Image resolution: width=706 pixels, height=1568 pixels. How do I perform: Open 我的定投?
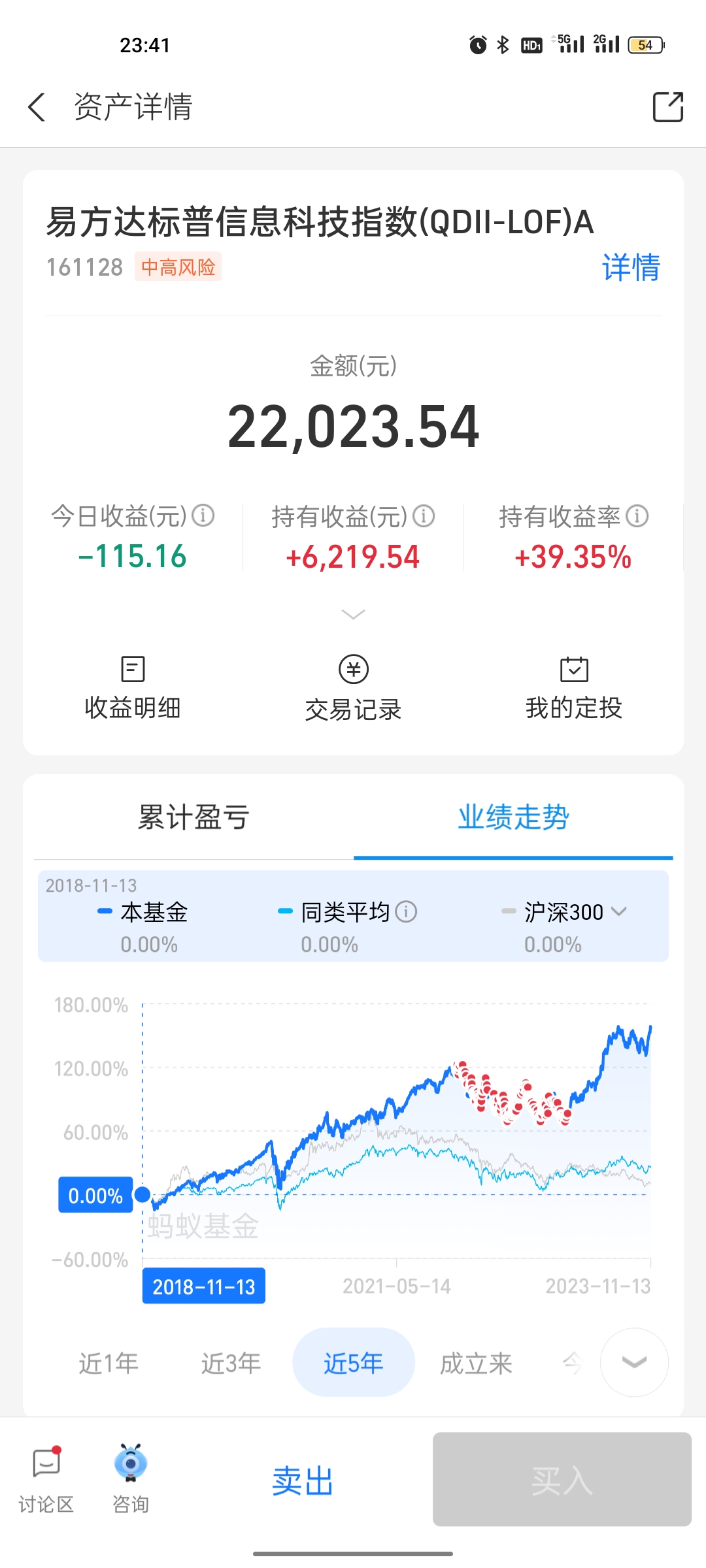[x=574, y=689]
